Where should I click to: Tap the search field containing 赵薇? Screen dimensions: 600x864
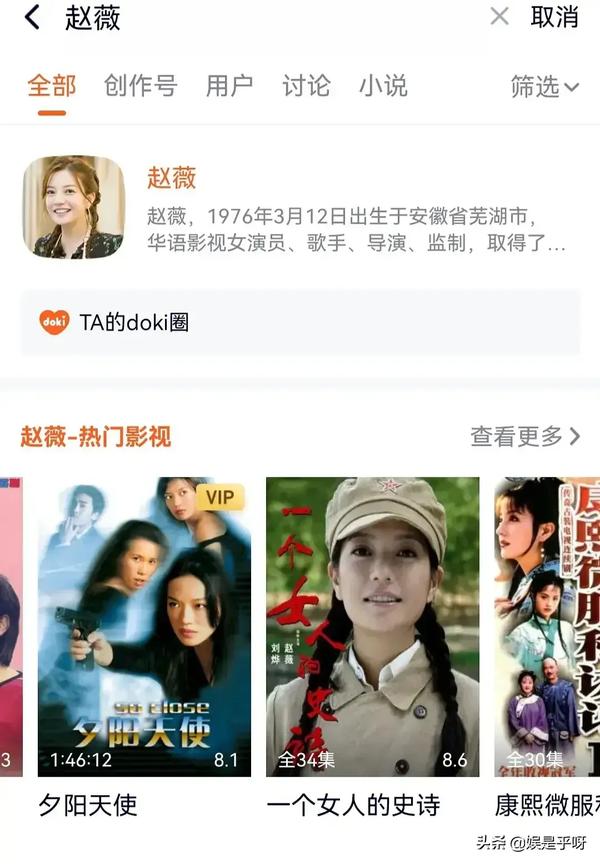coord(250,18)
